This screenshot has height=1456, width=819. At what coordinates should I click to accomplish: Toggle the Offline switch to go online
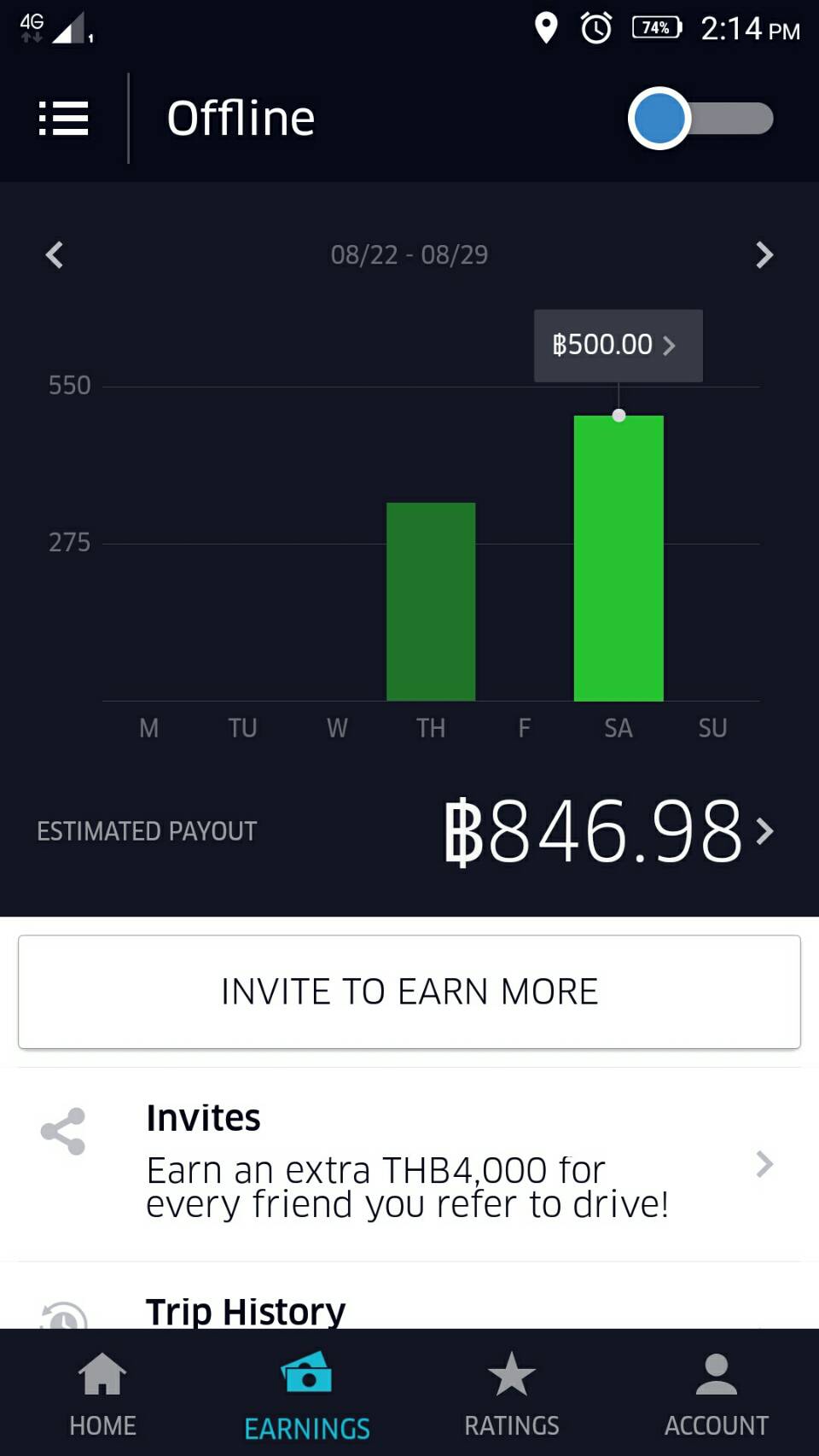click(701, 118)
